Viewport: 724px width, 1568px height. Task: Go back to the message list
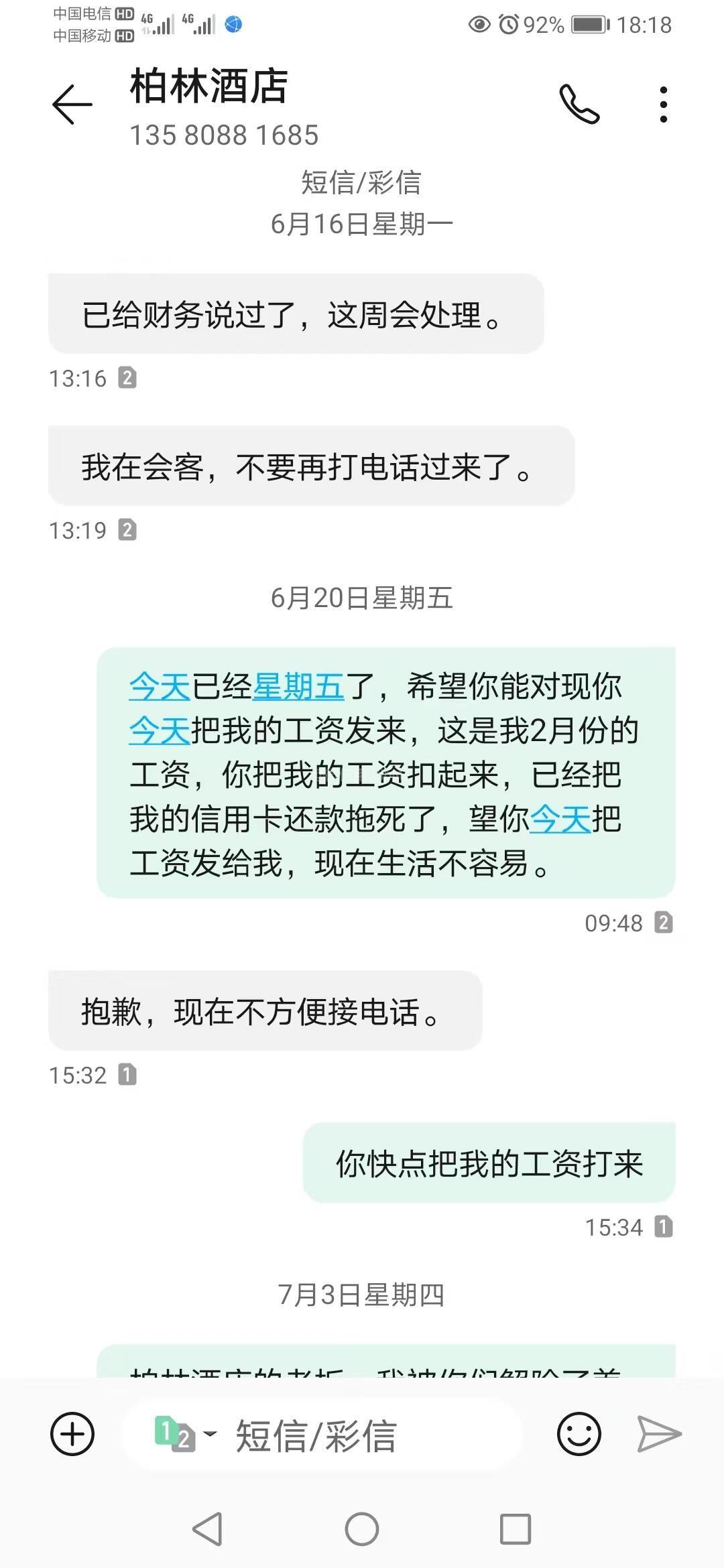click(72, 105)
